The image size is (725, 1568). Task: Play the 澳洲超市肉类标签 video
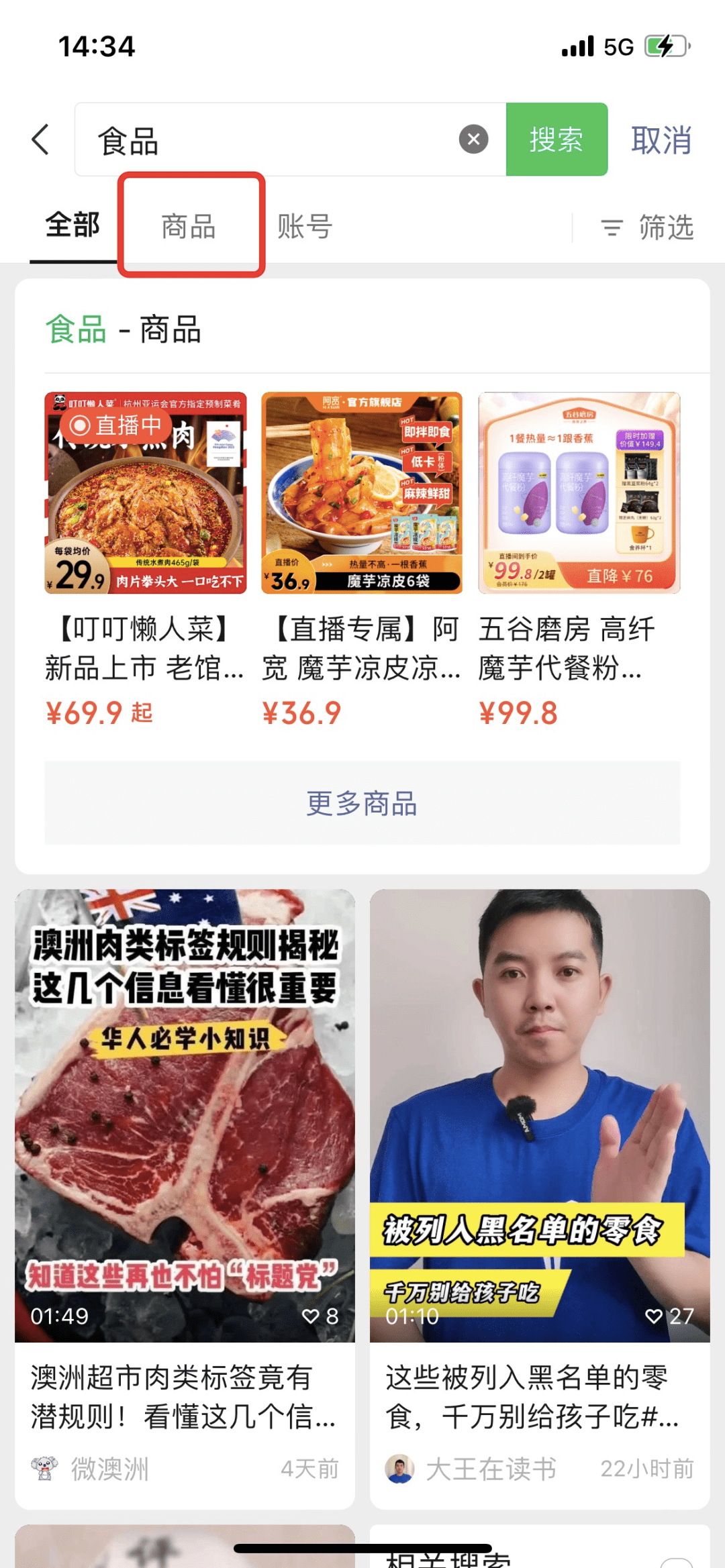(x=185, y=1115)
